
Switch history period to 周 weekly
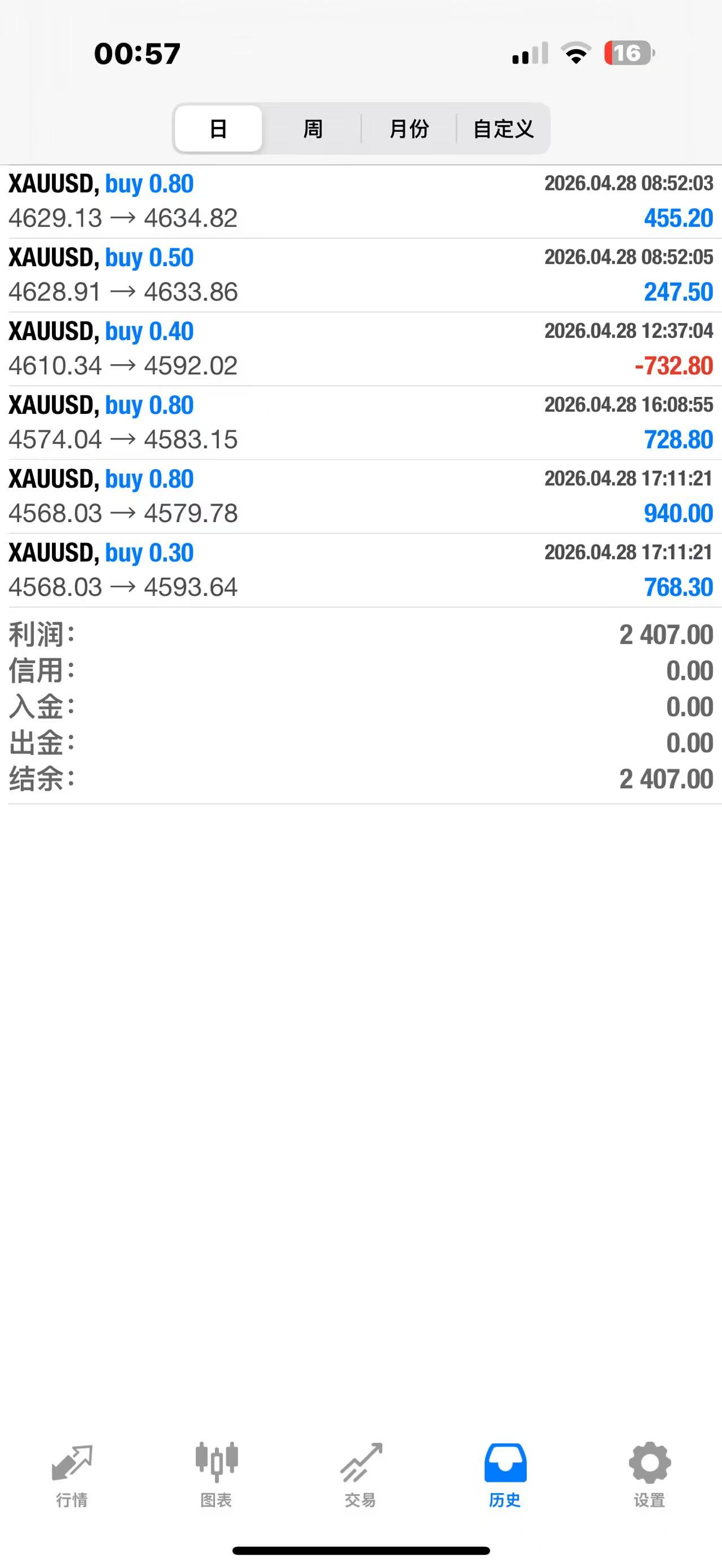[x=312, y=129]
